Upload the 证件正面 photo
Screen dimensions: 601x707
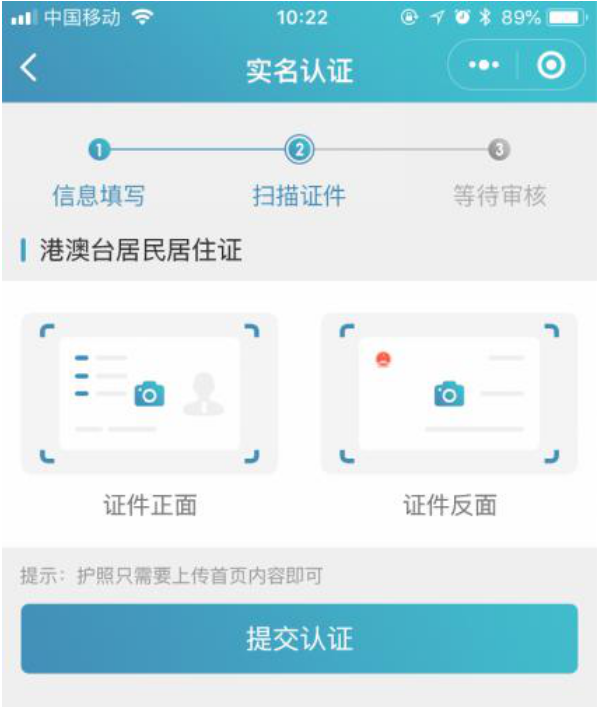[x=149, y=394]
